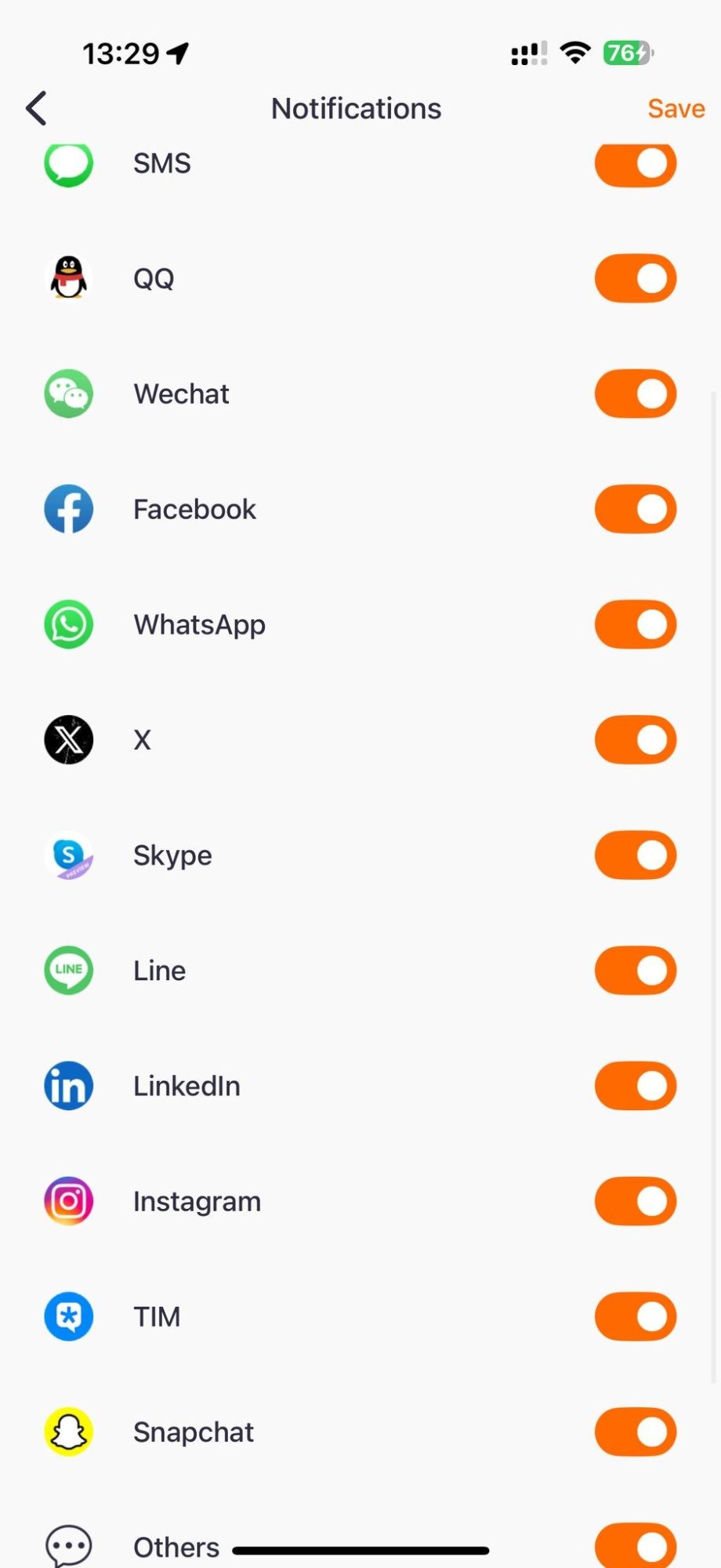Turn off notifications for X
Image resolution: width=721 pixels, height=1568 pixels.
coord(635,739)
